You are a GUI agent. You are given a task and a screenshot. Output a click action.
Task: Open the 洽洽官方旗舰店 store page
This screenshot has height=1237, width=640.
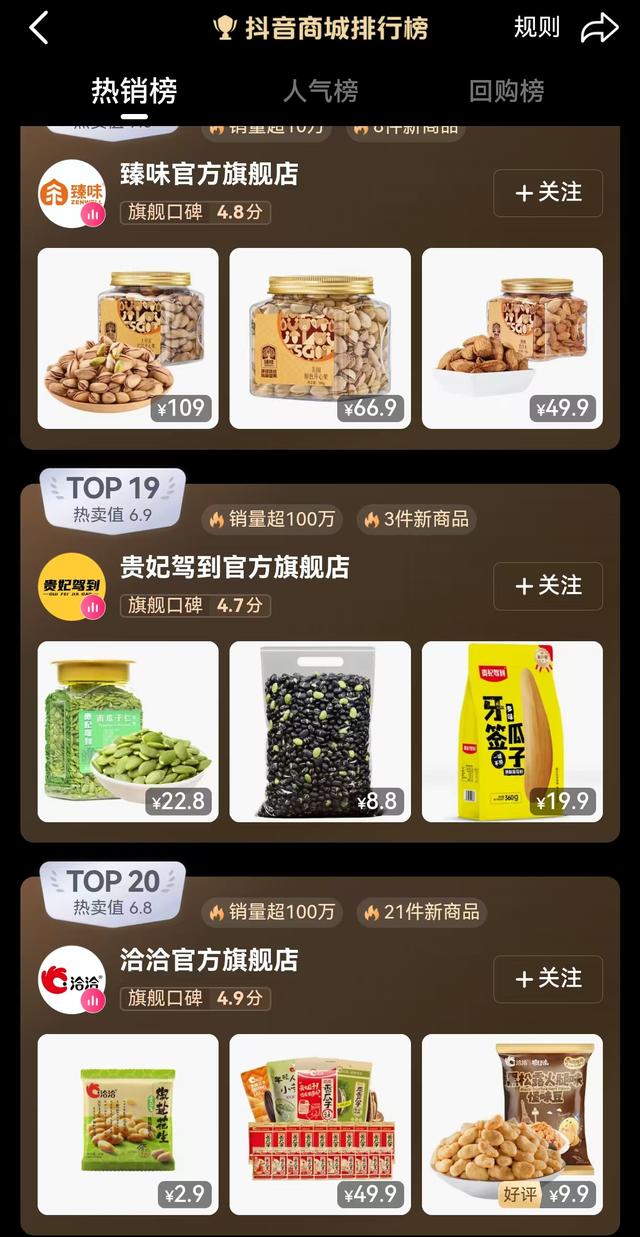[209, 961]
